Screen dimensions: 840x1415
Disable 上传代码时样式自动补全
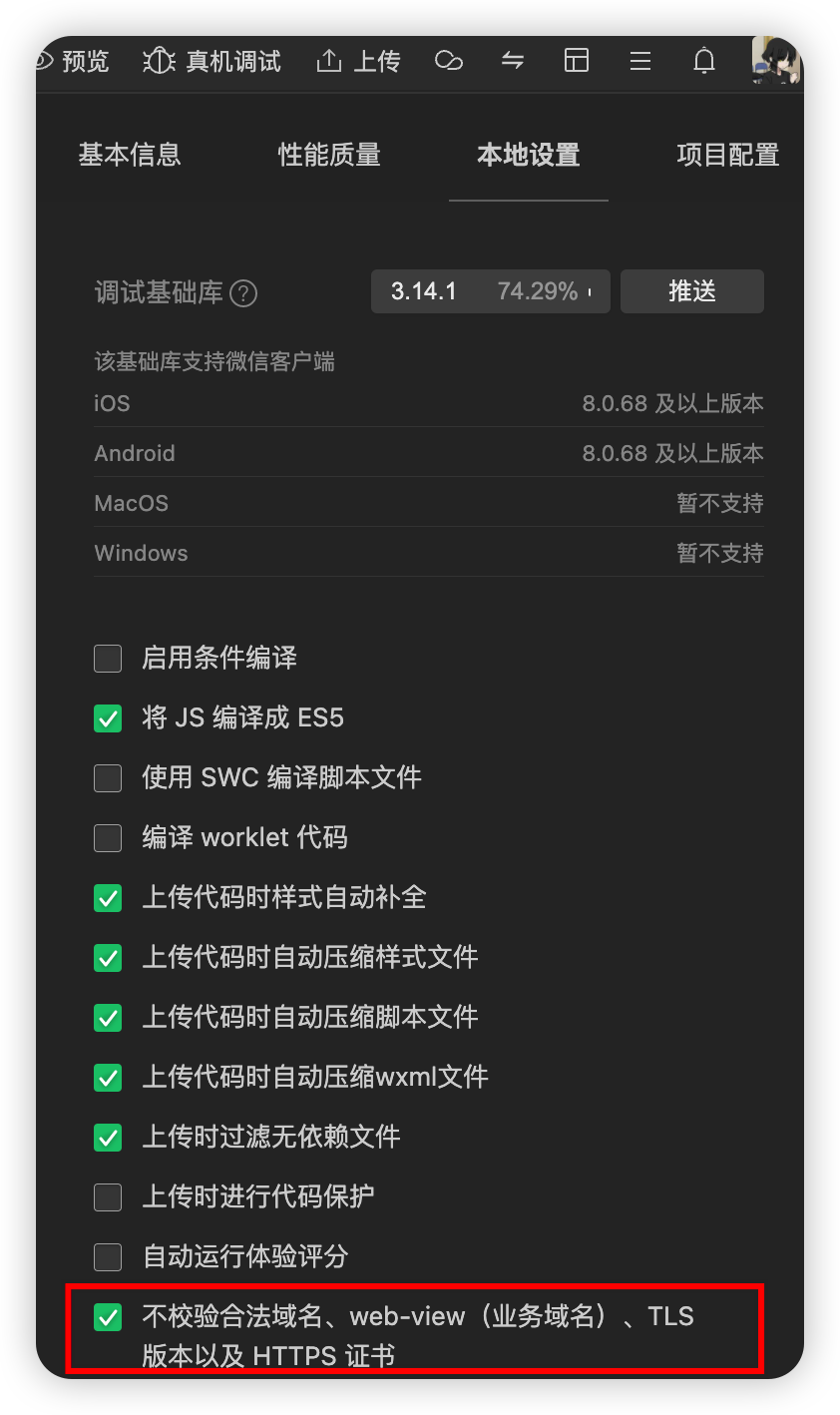tap(108, 898)
